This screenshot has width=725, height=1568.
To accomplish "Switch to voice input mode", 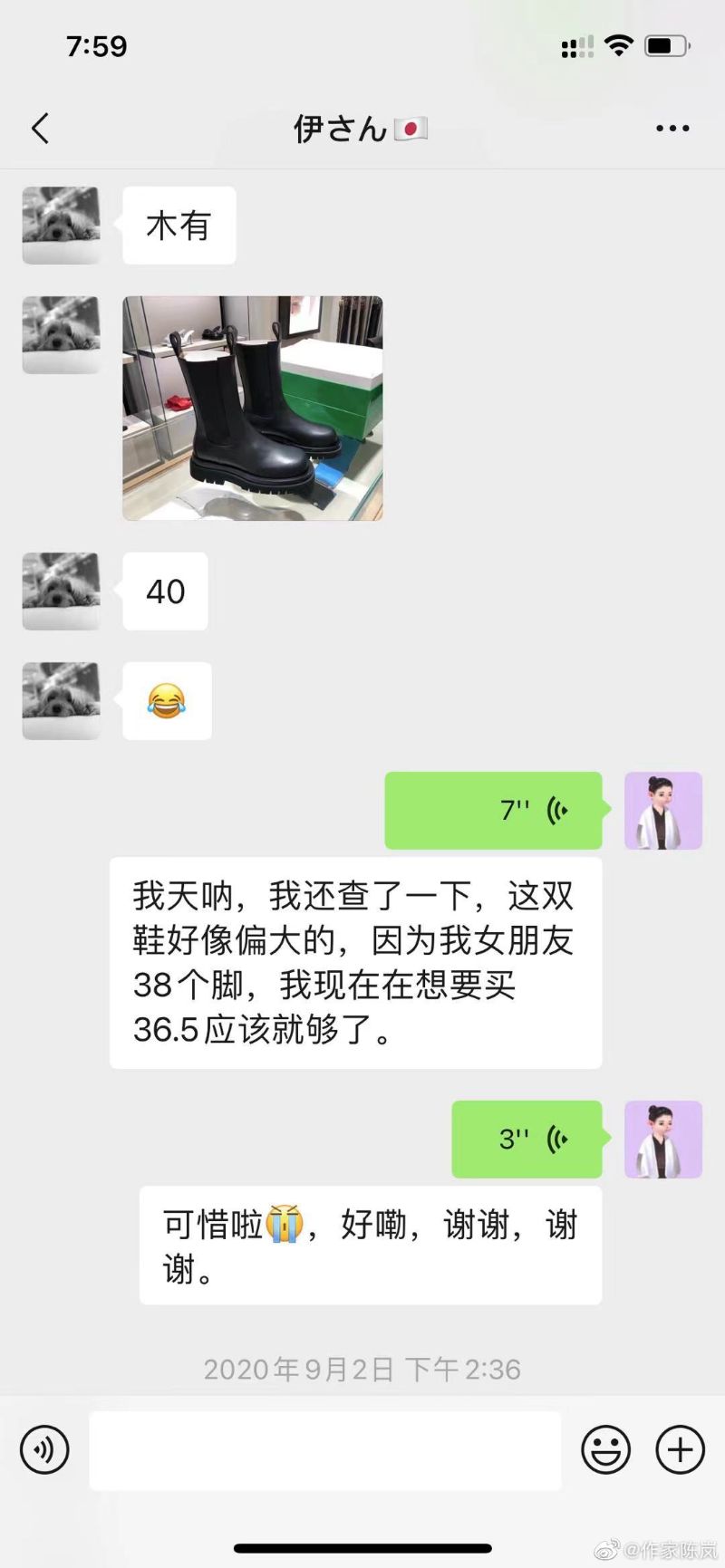I will (x=44, y=1450).
